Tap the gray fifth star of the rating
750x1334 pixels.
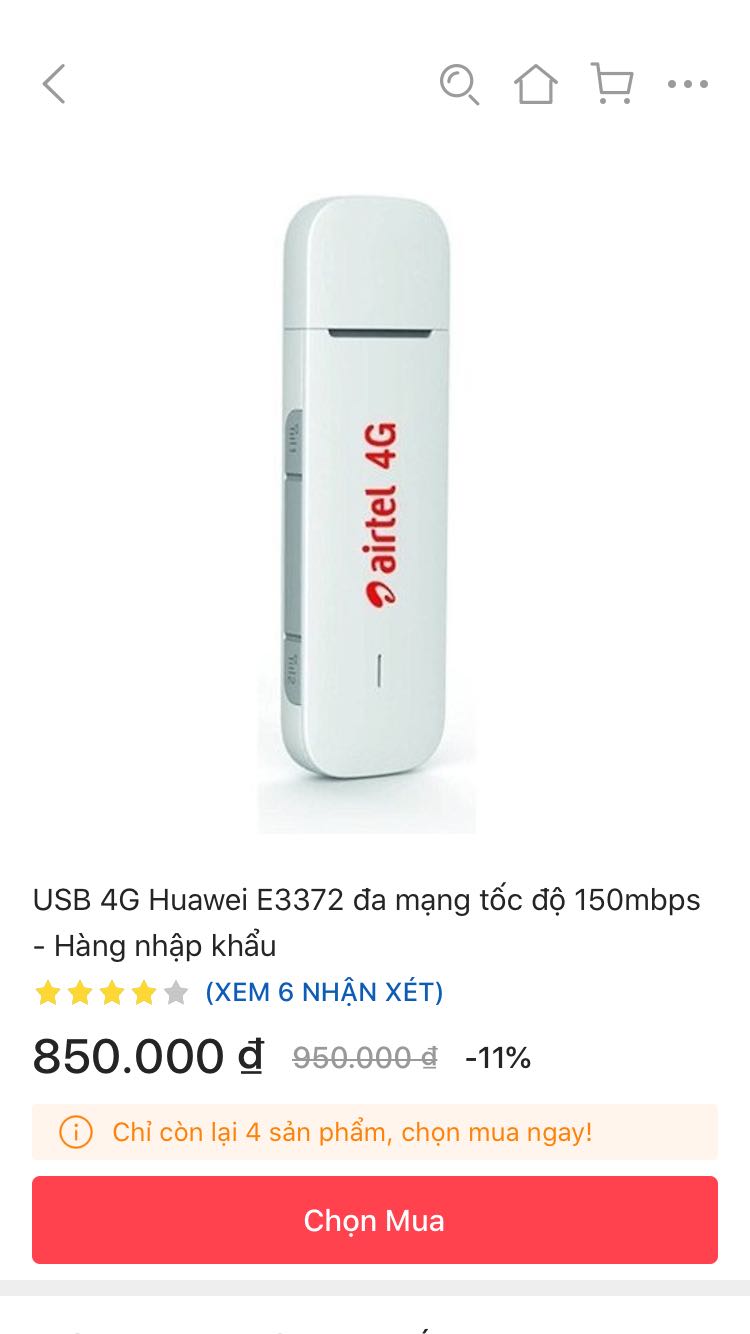point(175,992)
